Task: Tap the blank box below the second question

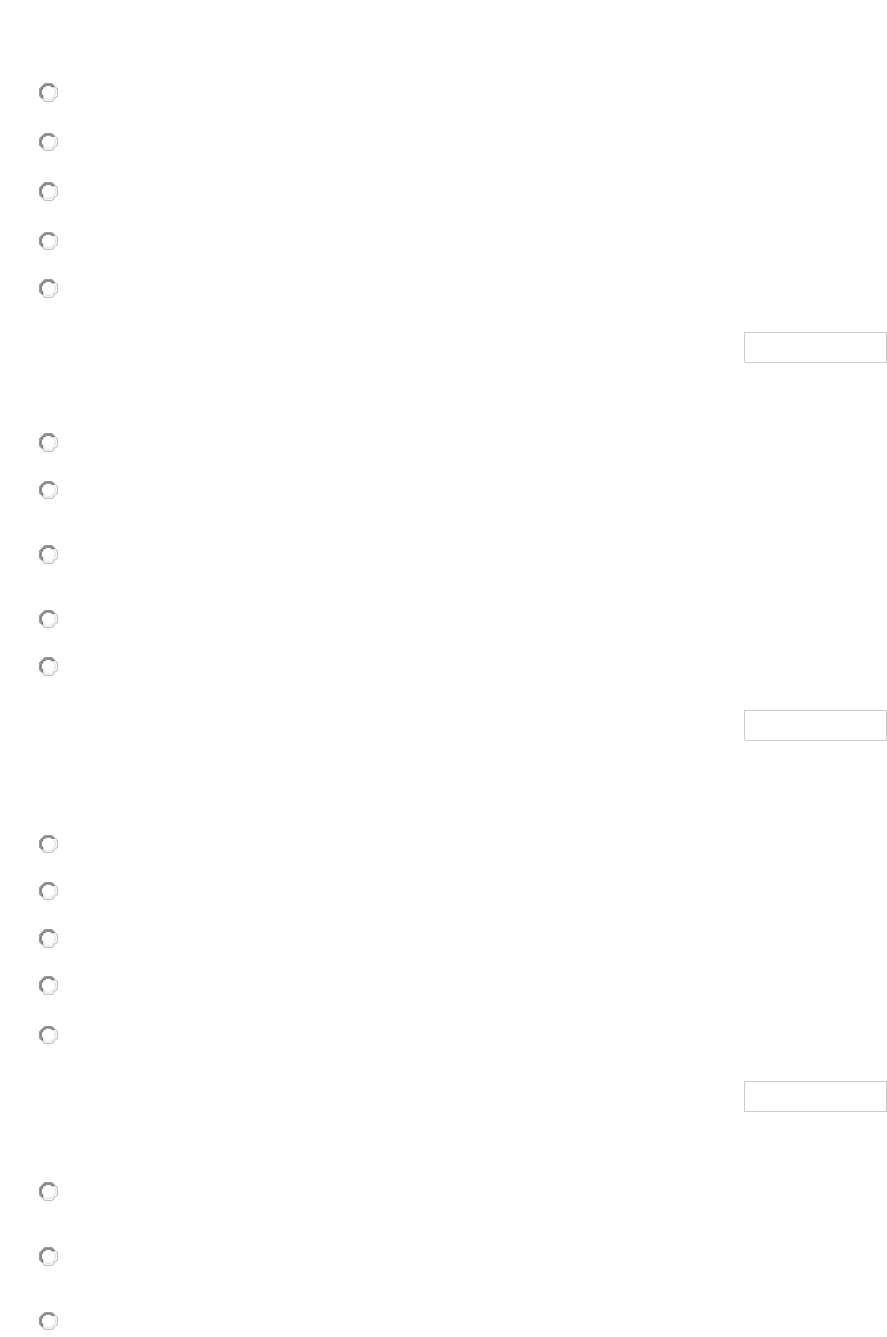Action: click(x=814, y=725)
